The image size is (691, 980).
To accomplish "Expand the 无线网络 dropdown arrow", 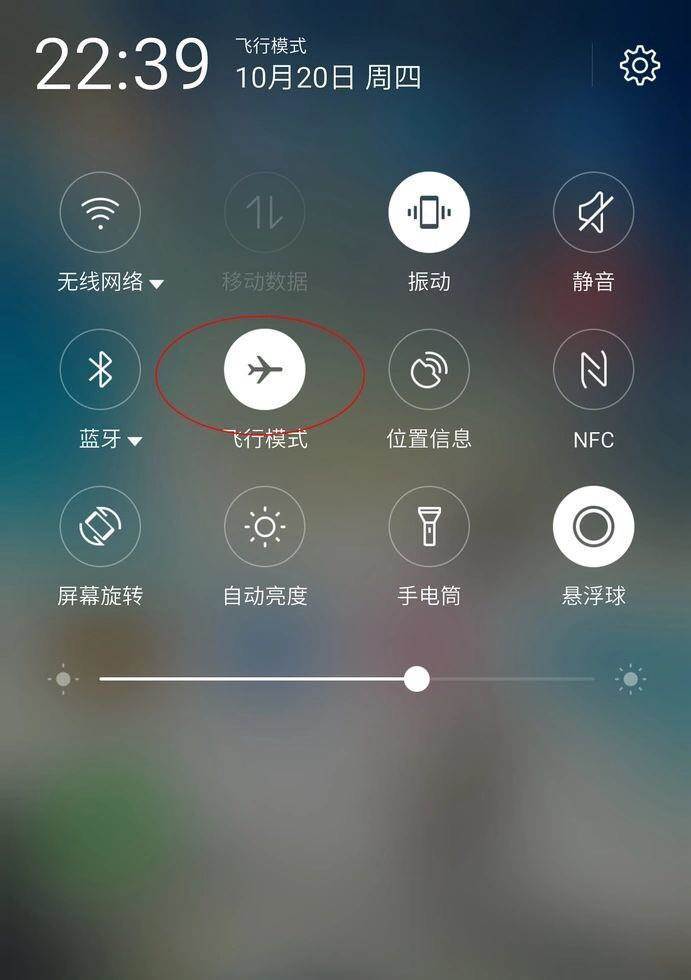I will point(157,284).
